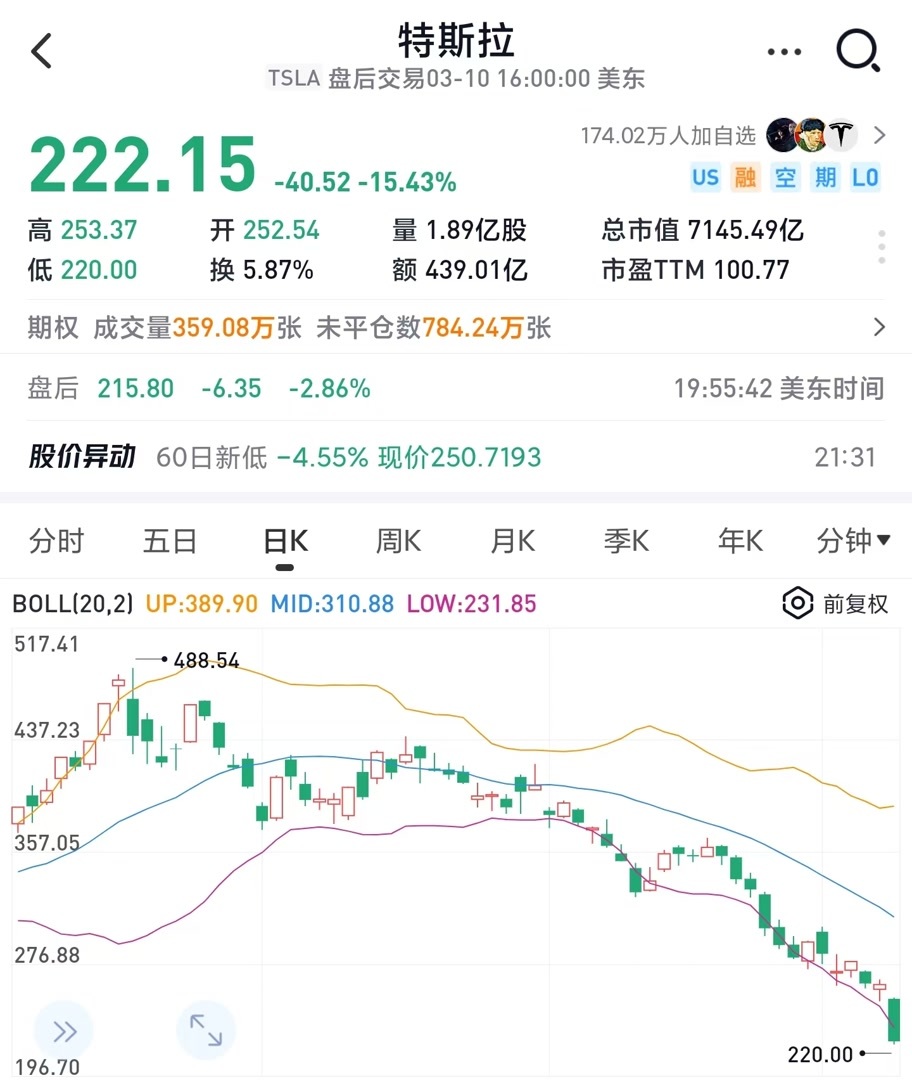Image resolution: width=912 pixels, height=1080 pixels.
Task: Tap the double-arrow chart button
Action: pos(64,1031)
